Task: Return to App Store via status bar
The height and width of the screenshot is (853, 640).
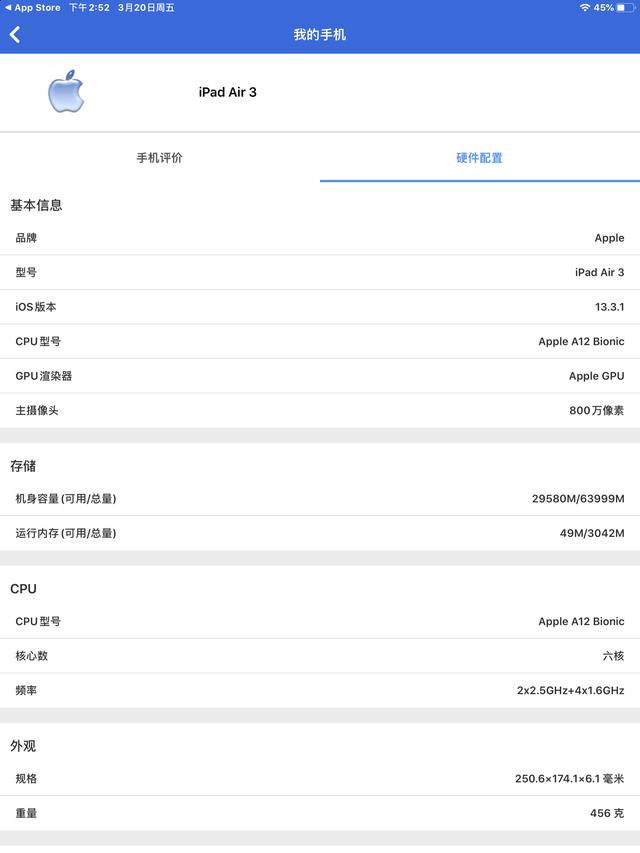Action: coord(32,7)
